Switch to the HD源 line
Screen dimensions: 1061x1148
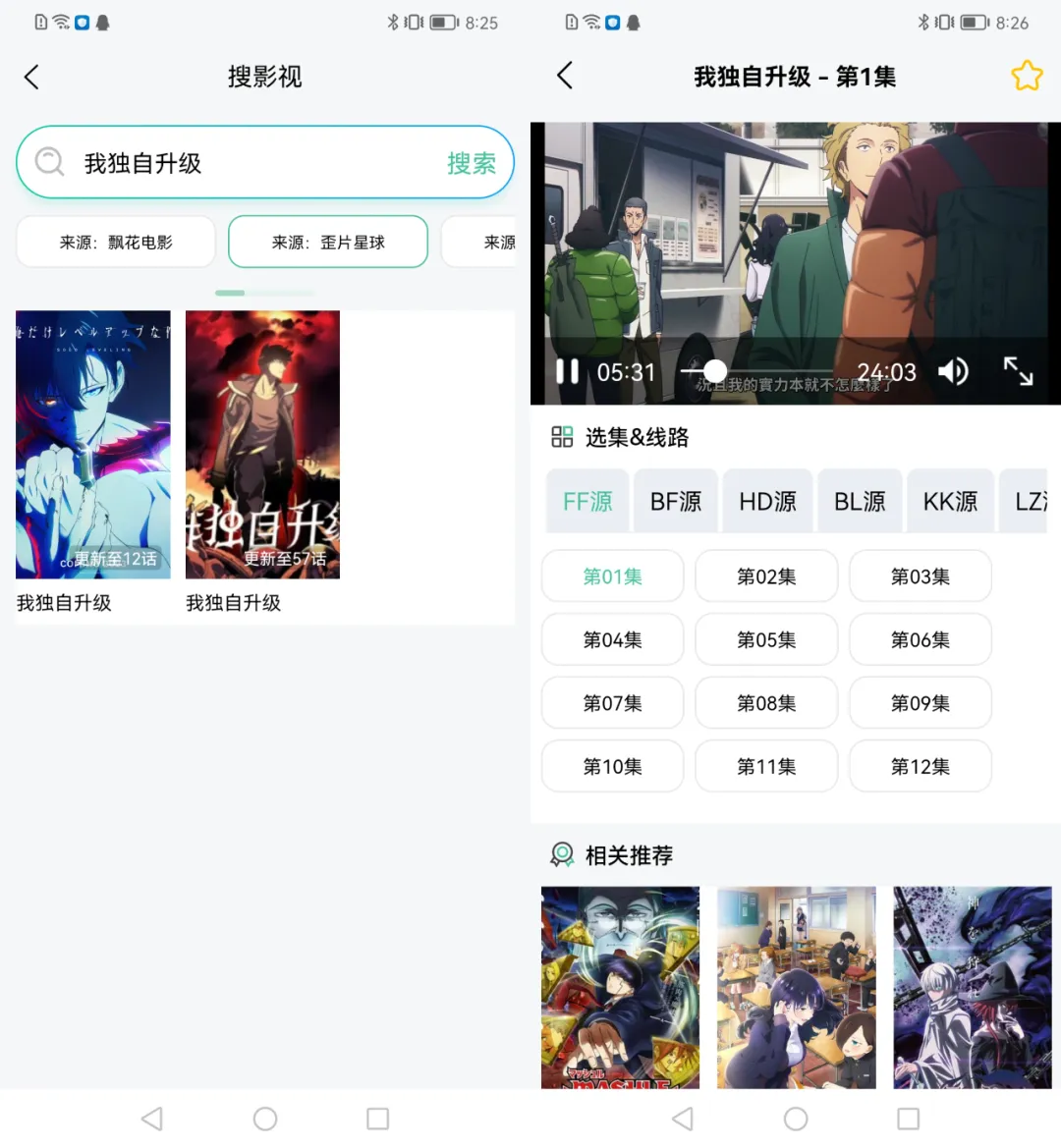[x=767, y=502]
